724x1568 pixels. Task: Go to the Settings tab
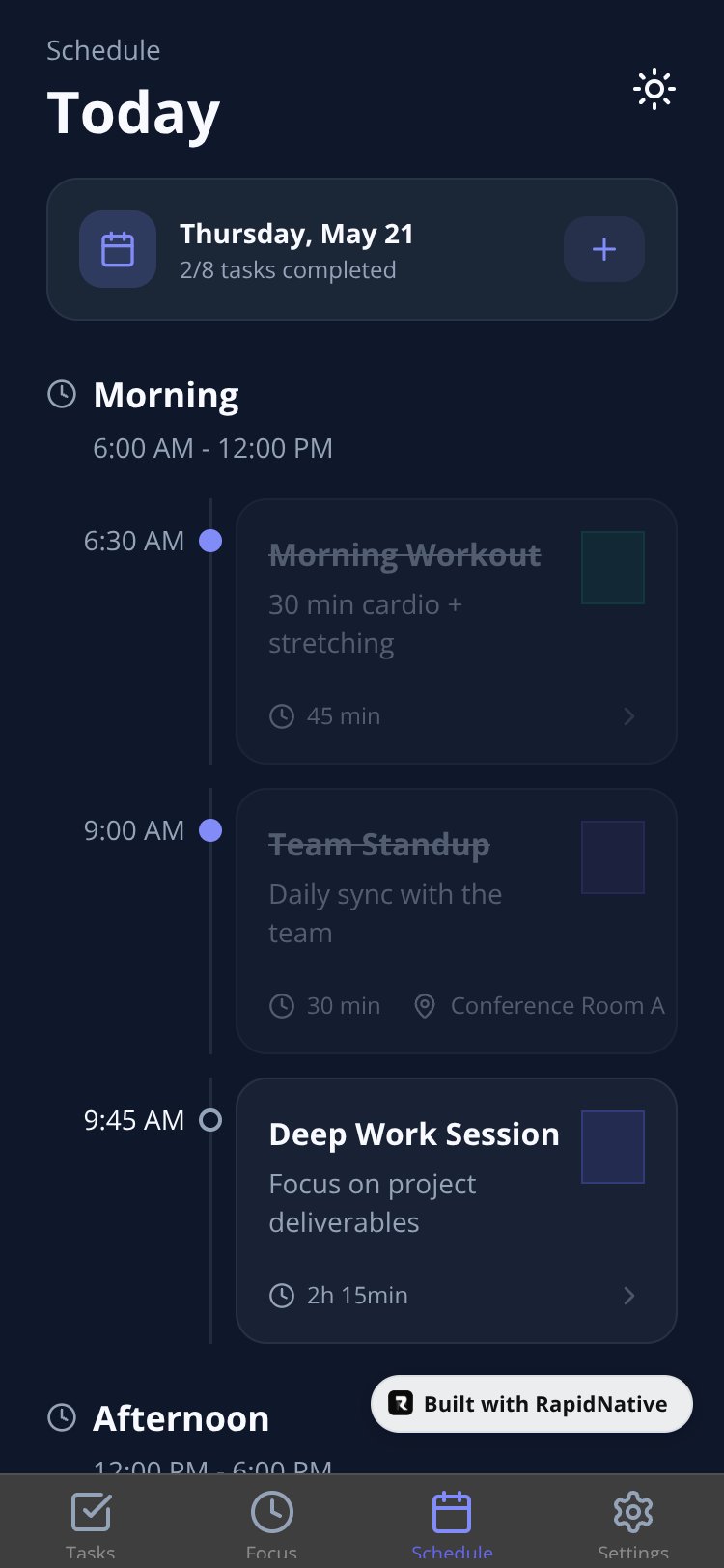633,1524
